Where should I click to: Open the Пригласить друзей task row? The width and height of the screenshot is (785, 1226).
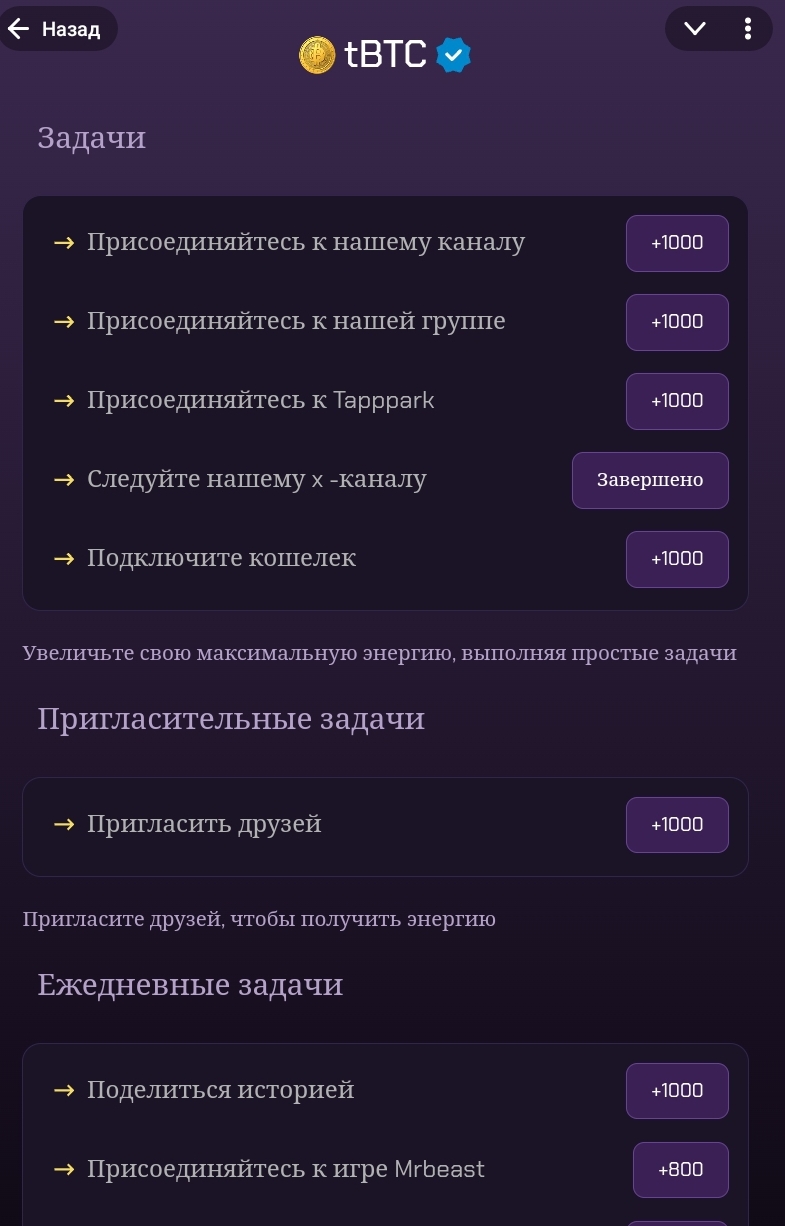(x=204, y=825)
